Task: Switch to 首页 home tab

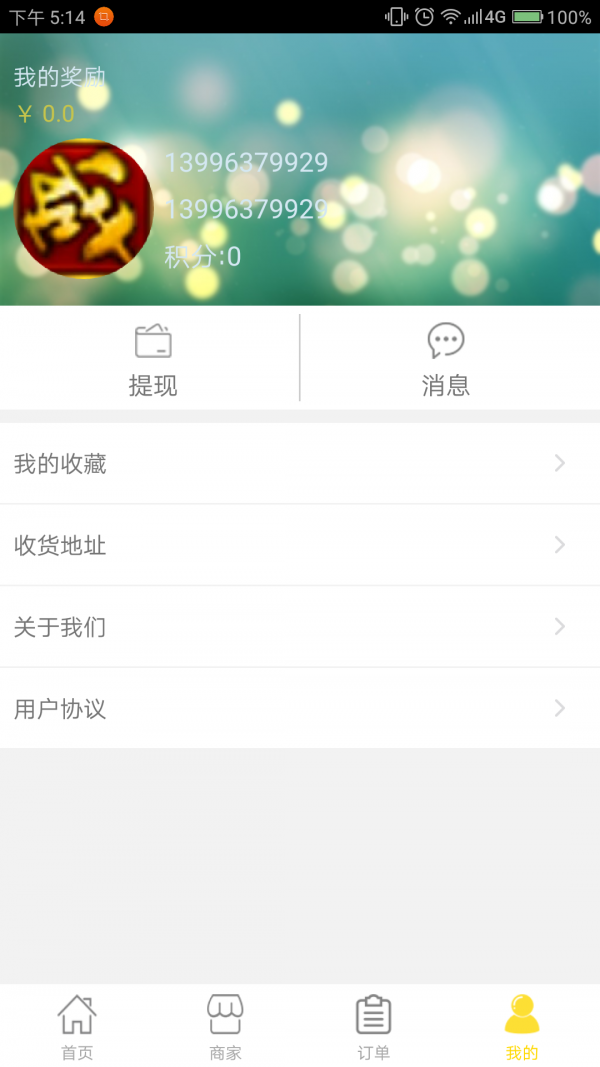Action: point(77,1026)
